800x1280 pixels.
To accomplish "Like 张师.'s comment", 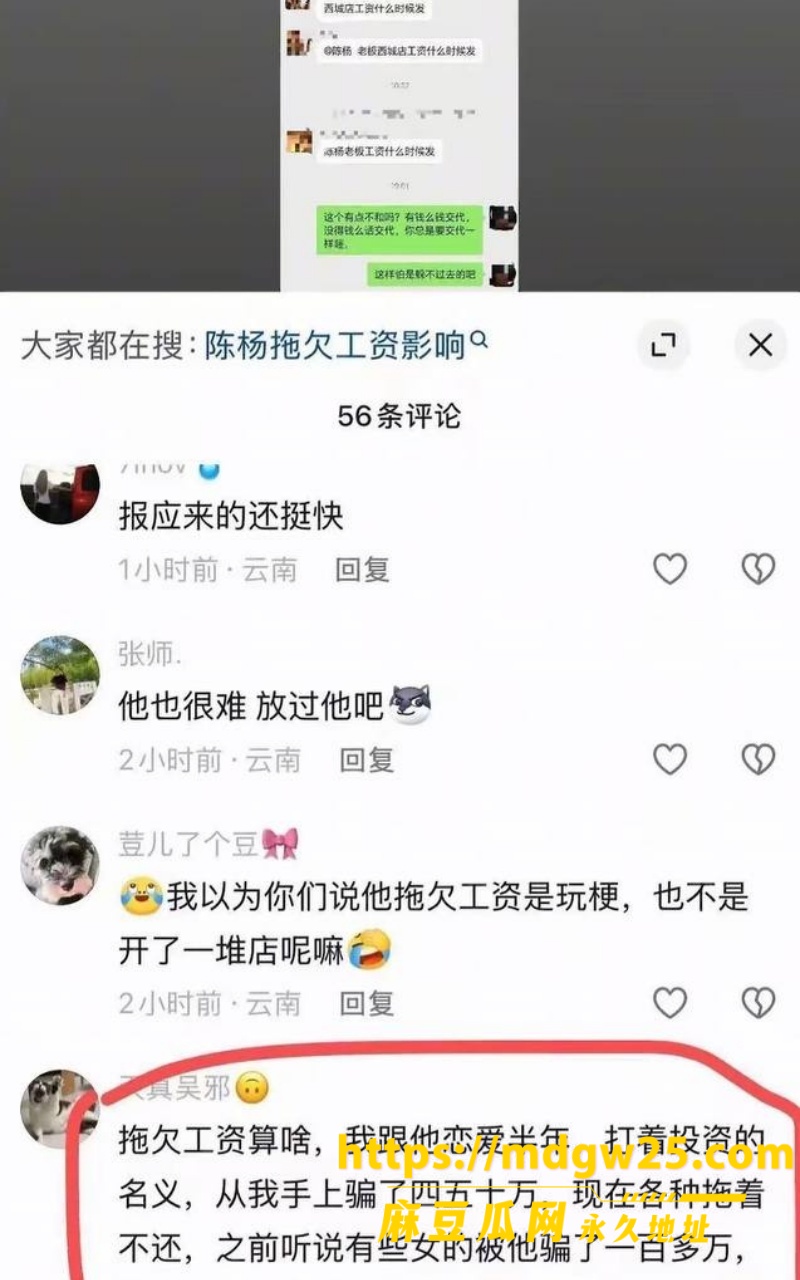I will [x=670, y=760].
